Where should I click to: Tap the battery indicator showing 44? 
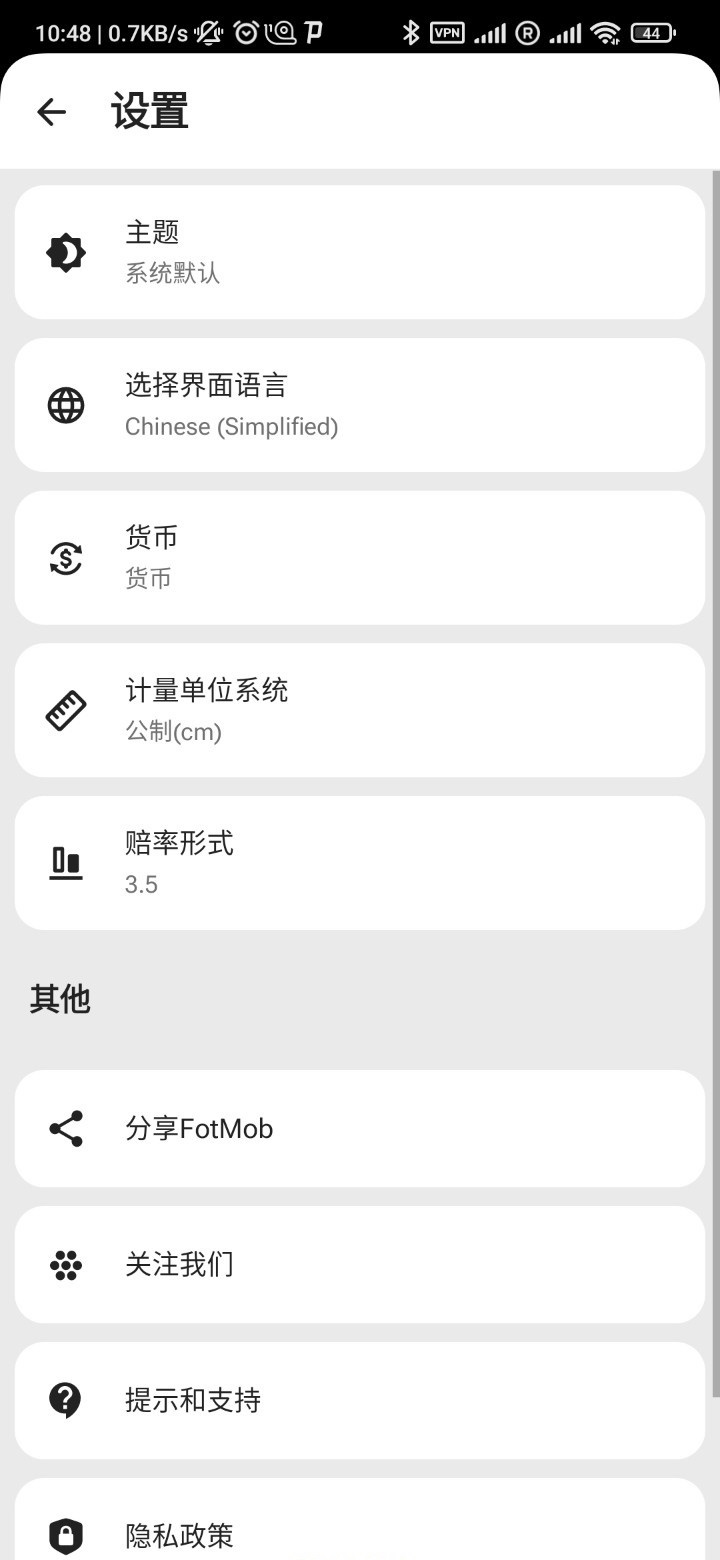(x=652, y=32)
